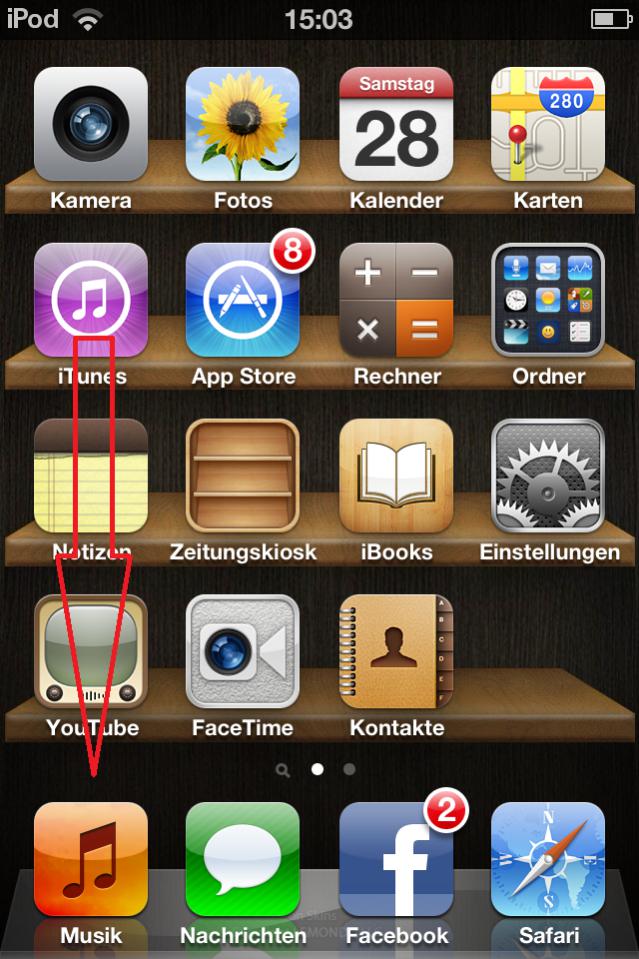
Task: Open Kontakte contacts
Action: (396, 652)
